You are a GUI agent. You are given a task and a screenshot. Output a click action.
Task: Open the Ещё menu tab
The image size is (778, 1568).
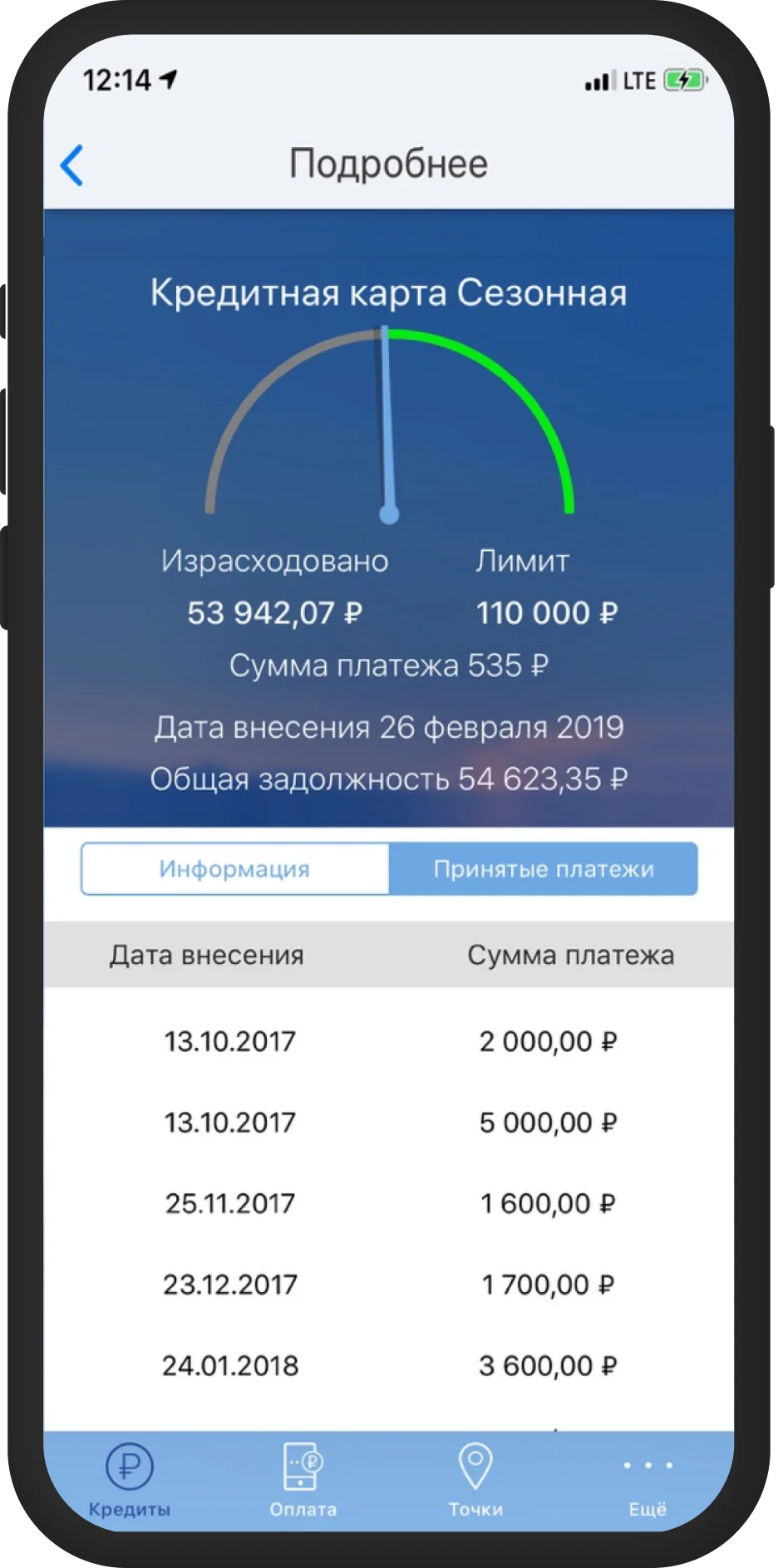coord(648,1479)
